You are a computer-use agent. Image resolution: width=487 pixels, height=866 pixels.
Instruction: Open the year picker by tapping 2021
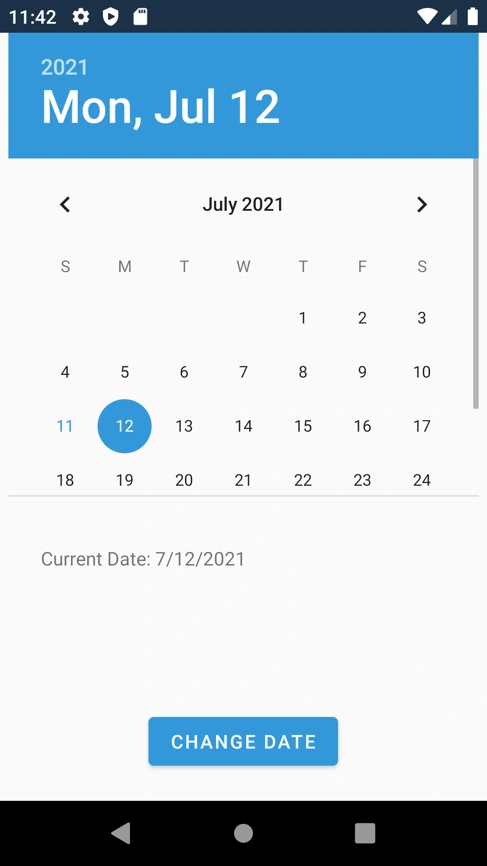(65, 67)
